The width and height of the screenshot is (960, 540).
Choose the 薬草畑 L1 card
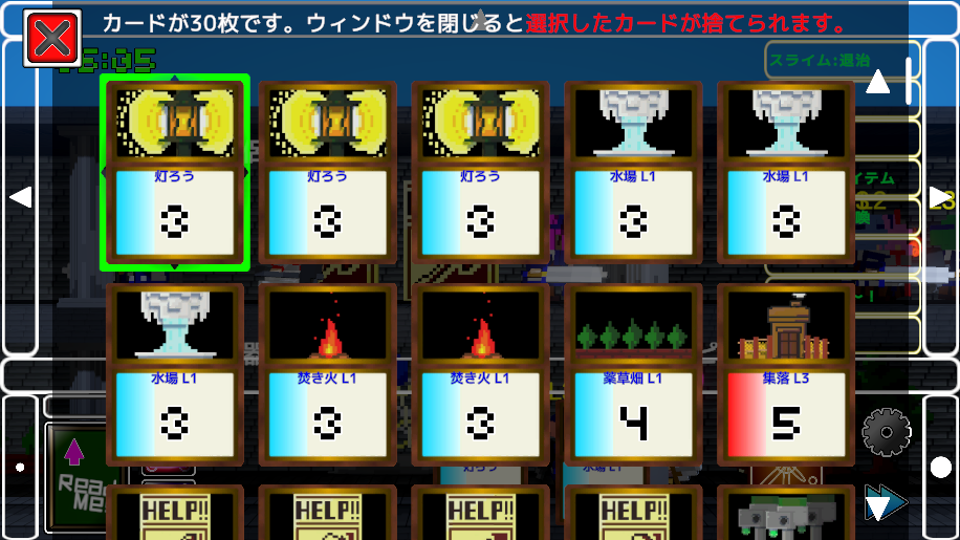coord(633,375)
